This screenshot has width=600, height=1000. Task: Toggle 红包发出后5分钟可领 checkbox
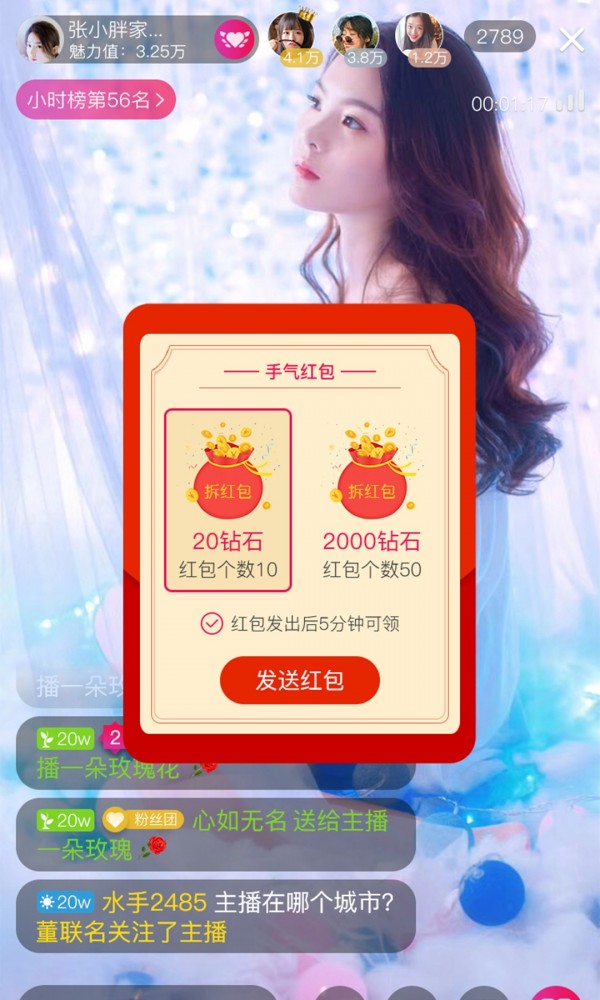pyautogui.click(x=211, y=624)
